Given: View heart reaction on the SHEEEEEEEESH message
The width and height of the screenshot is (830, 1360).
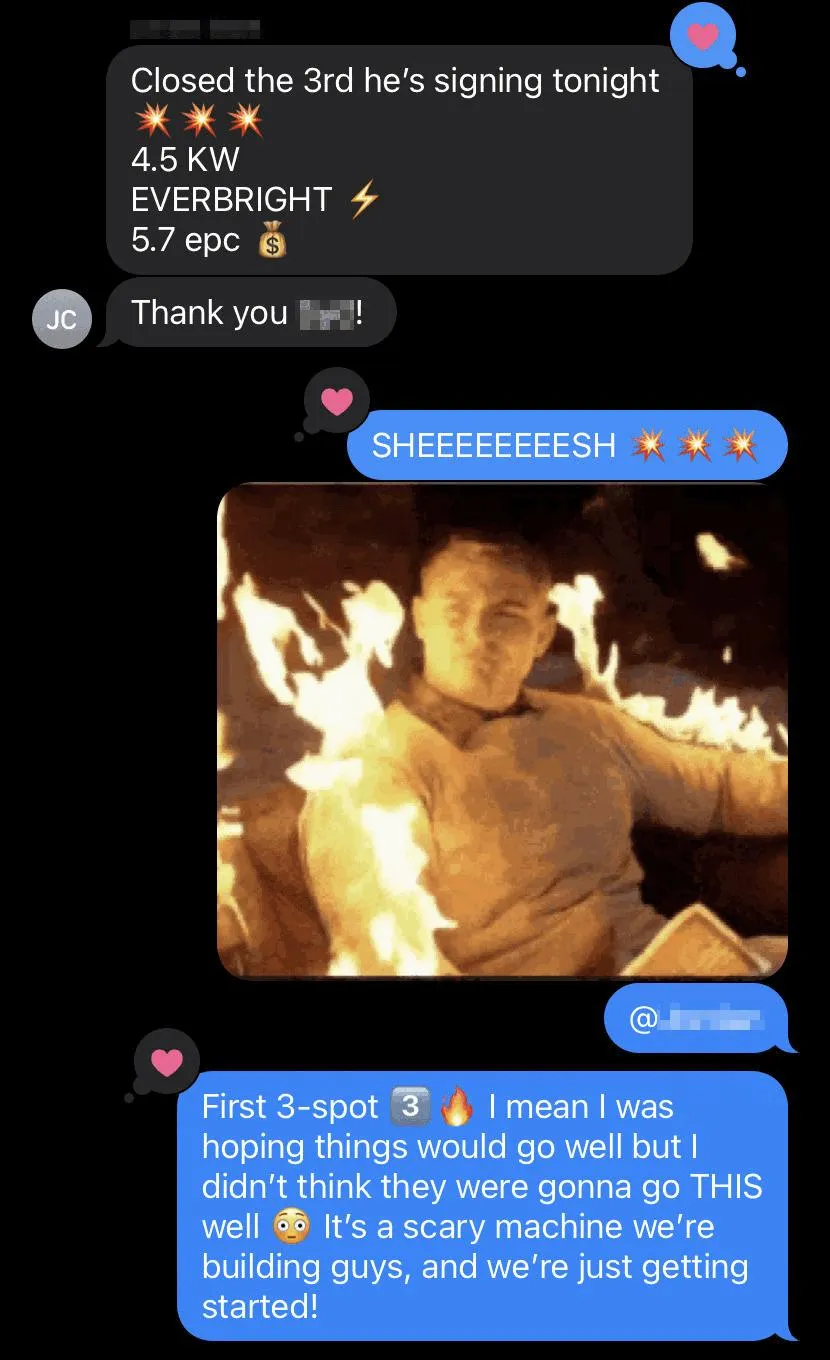Looking at the screenshot, I should 337,402.
